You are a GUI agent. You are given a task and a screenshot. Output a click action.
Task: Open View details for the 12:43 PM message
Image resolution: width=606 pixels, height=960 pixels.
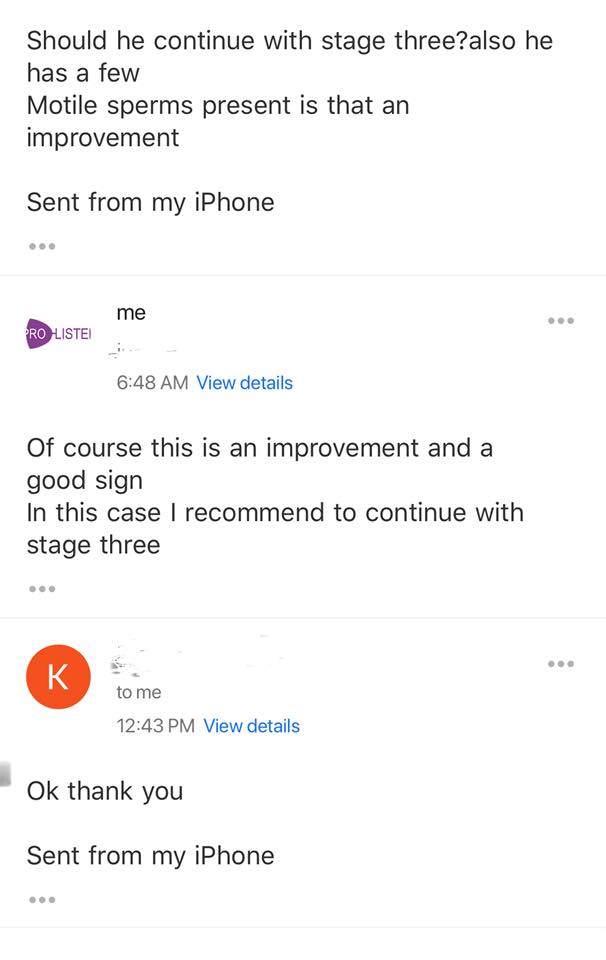[251, 726]
